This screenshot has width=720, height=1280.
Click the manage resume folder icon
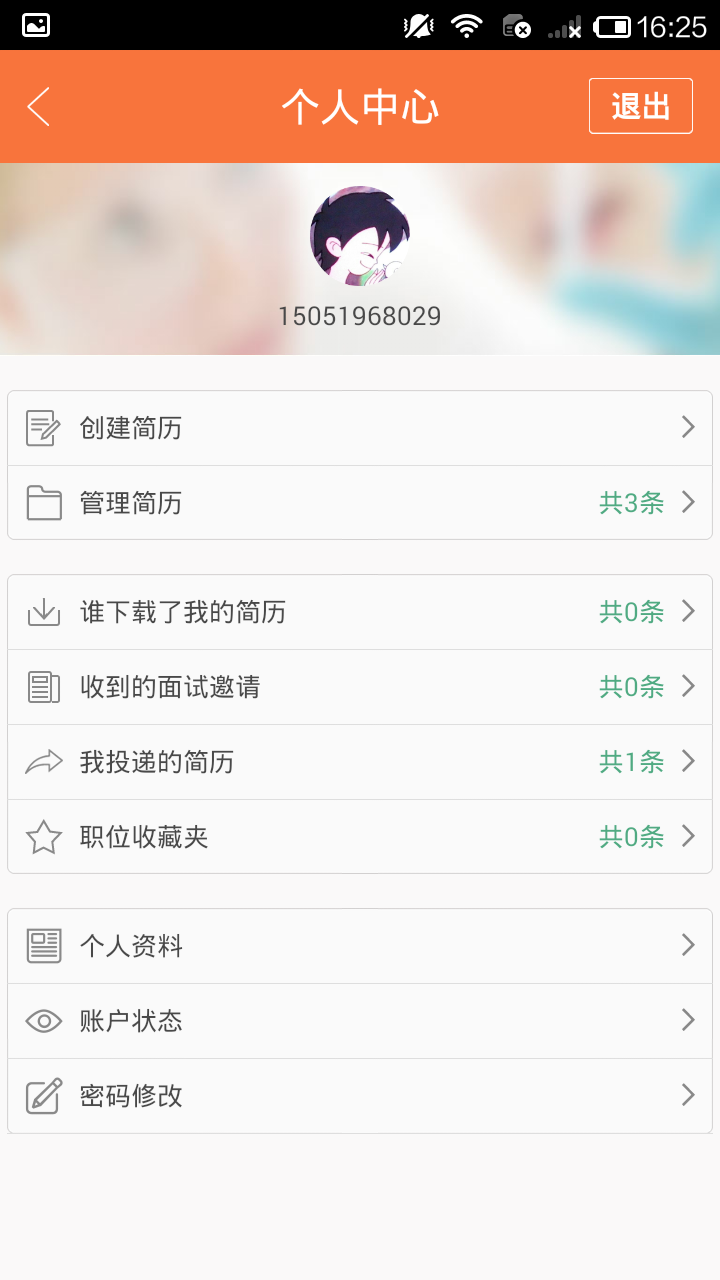pyautogui.click(x=43, y=502)
